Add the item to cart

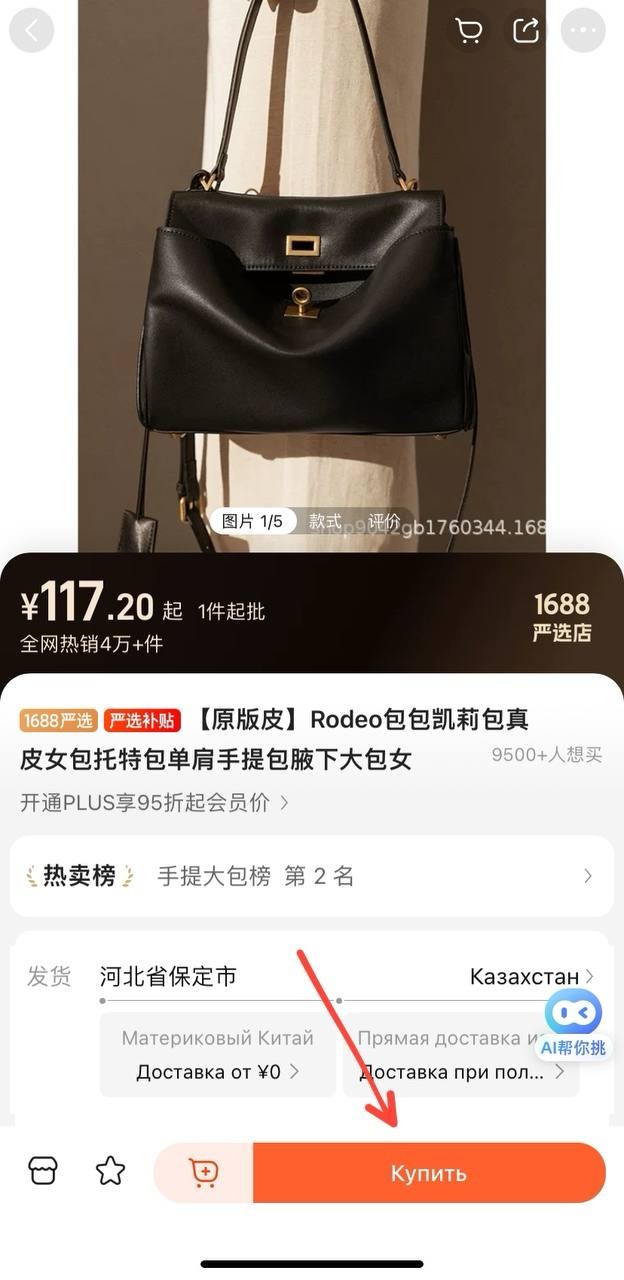pyautogui.click(x=204, y=1172)
